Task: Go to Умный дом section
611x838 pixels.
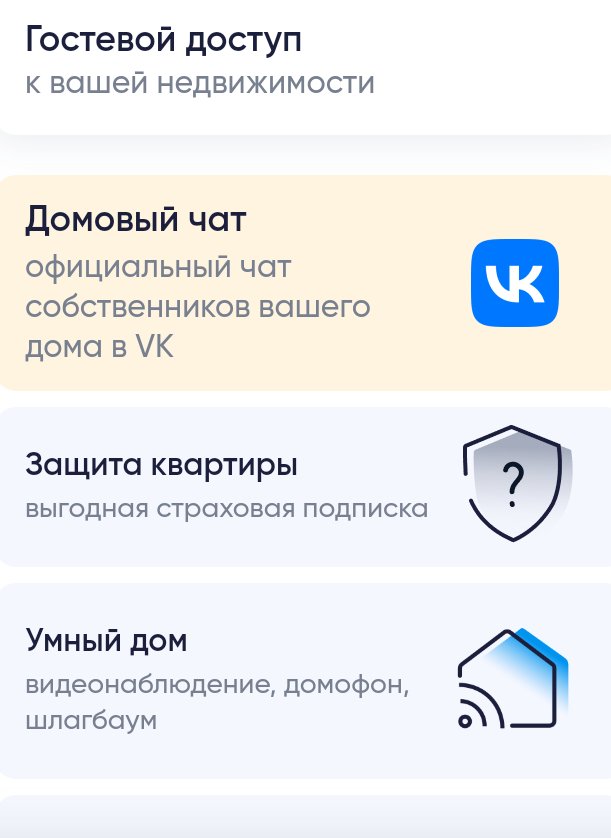Action: click(x=300, y=680)
